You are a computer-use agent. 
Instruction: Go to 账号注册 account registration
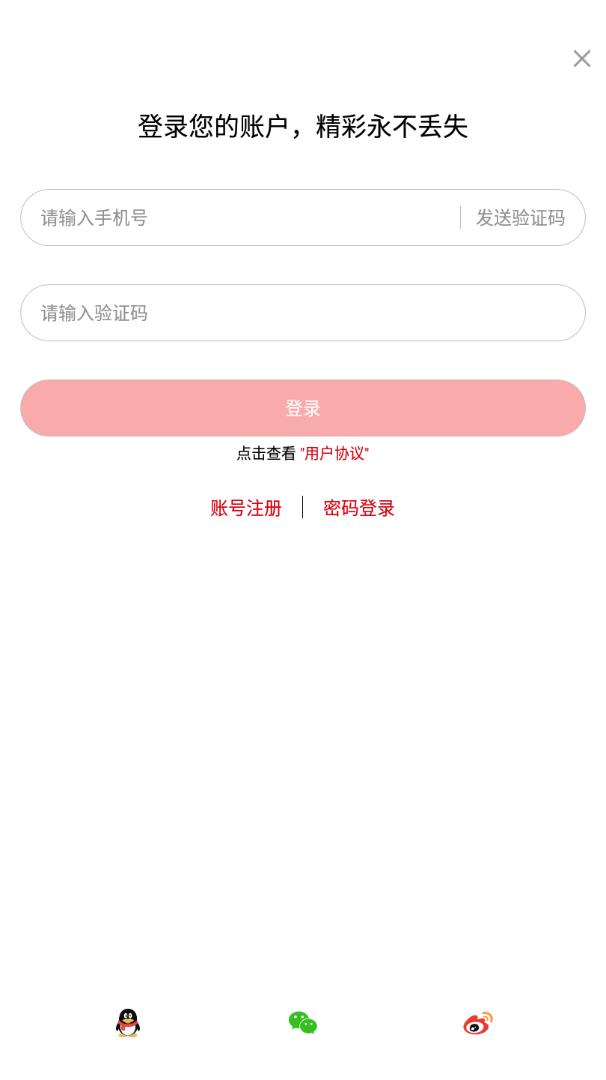[x=246, y=508]
